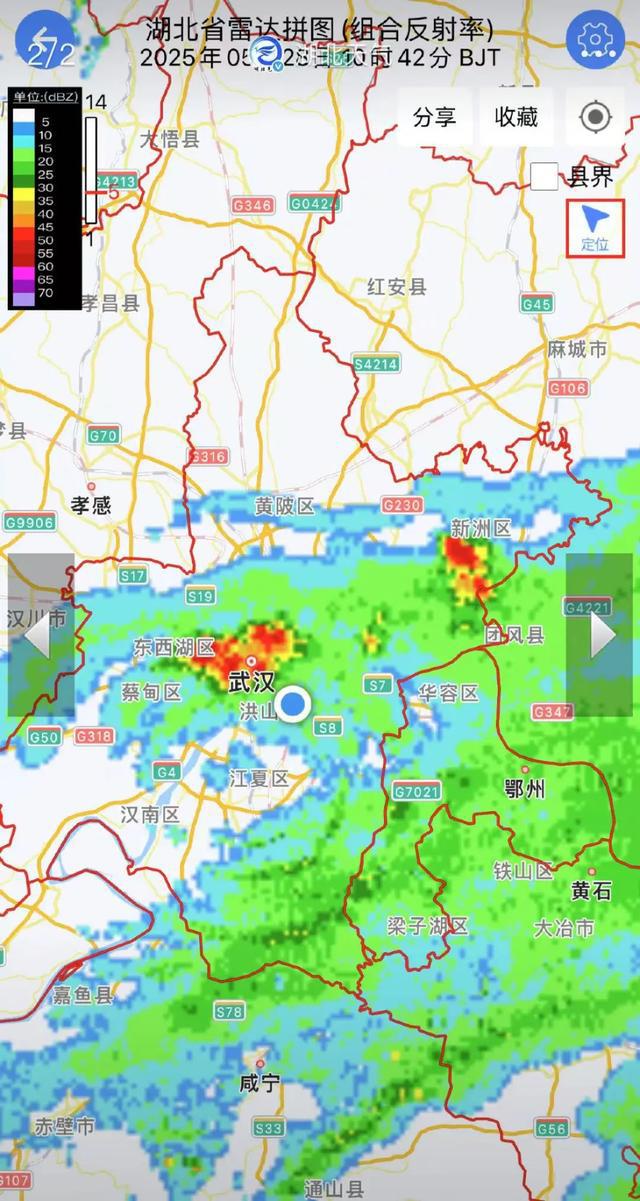Tap the 分享 share button

click(435, 118)
